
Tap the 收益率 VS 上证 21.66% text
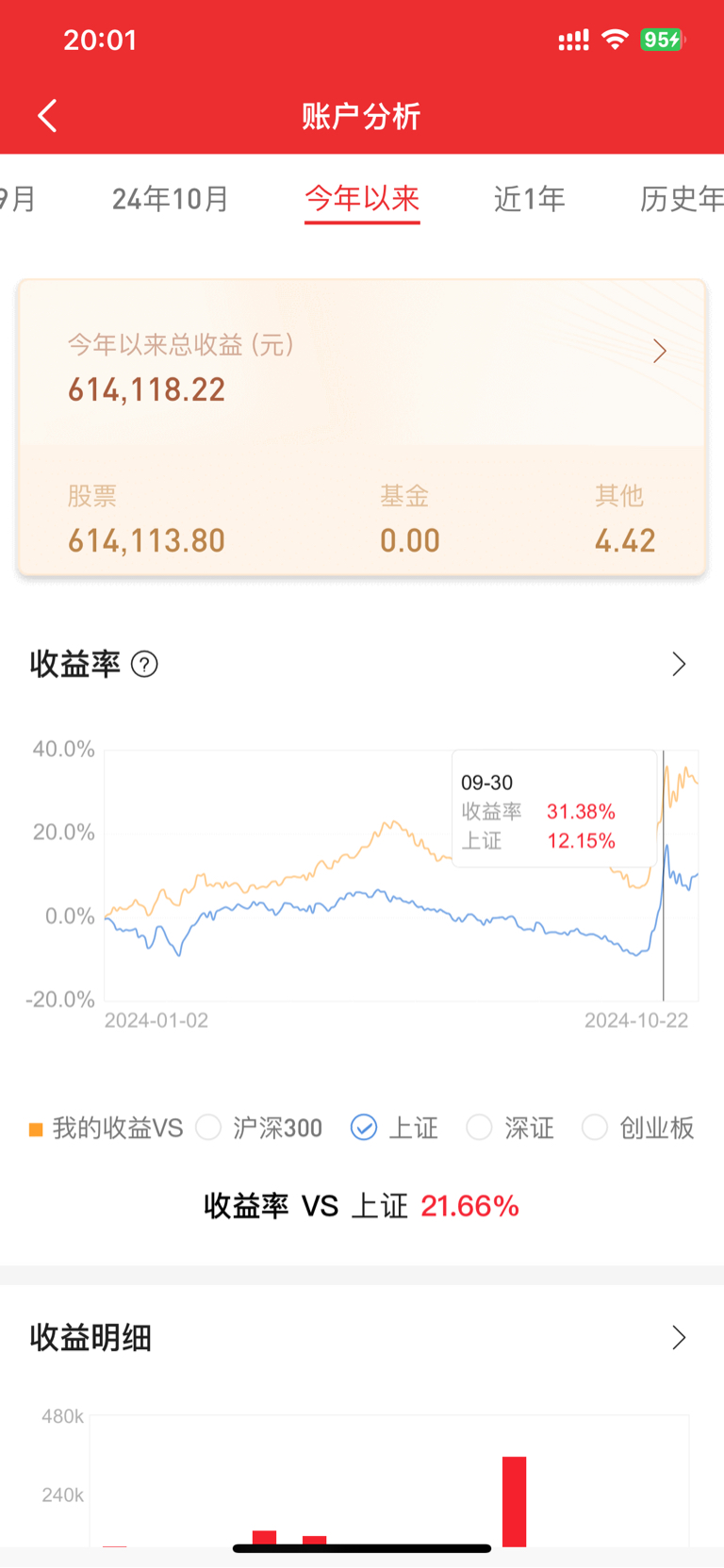(x=361, y=1206)
